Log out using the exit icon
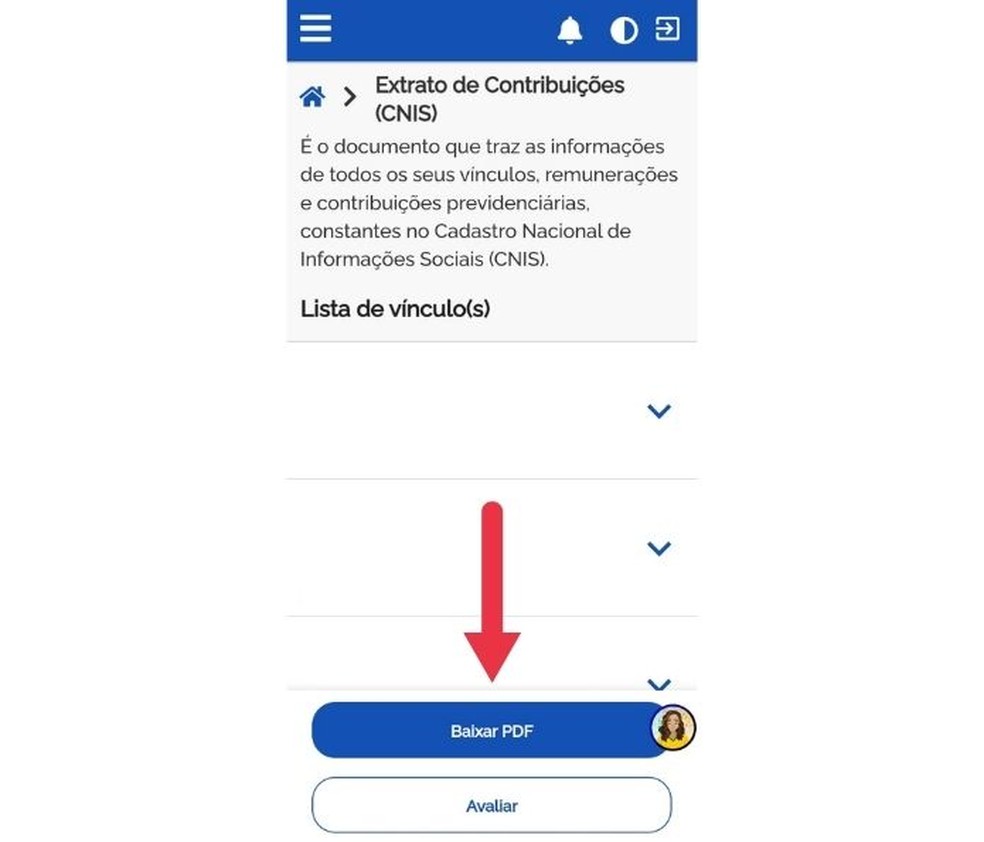The image size is (984, 842). pos(667,29)
